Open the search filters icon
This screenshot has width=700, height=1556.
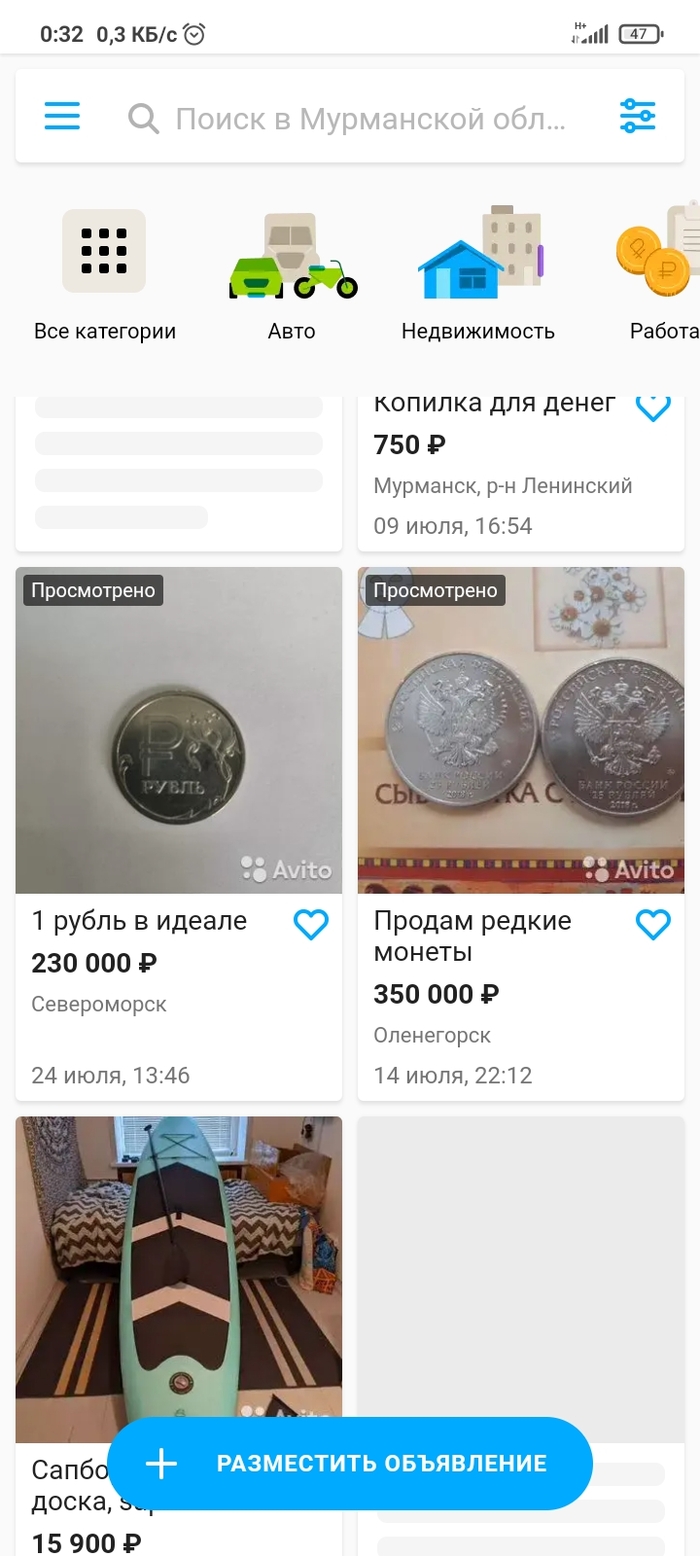click(637, 117)
